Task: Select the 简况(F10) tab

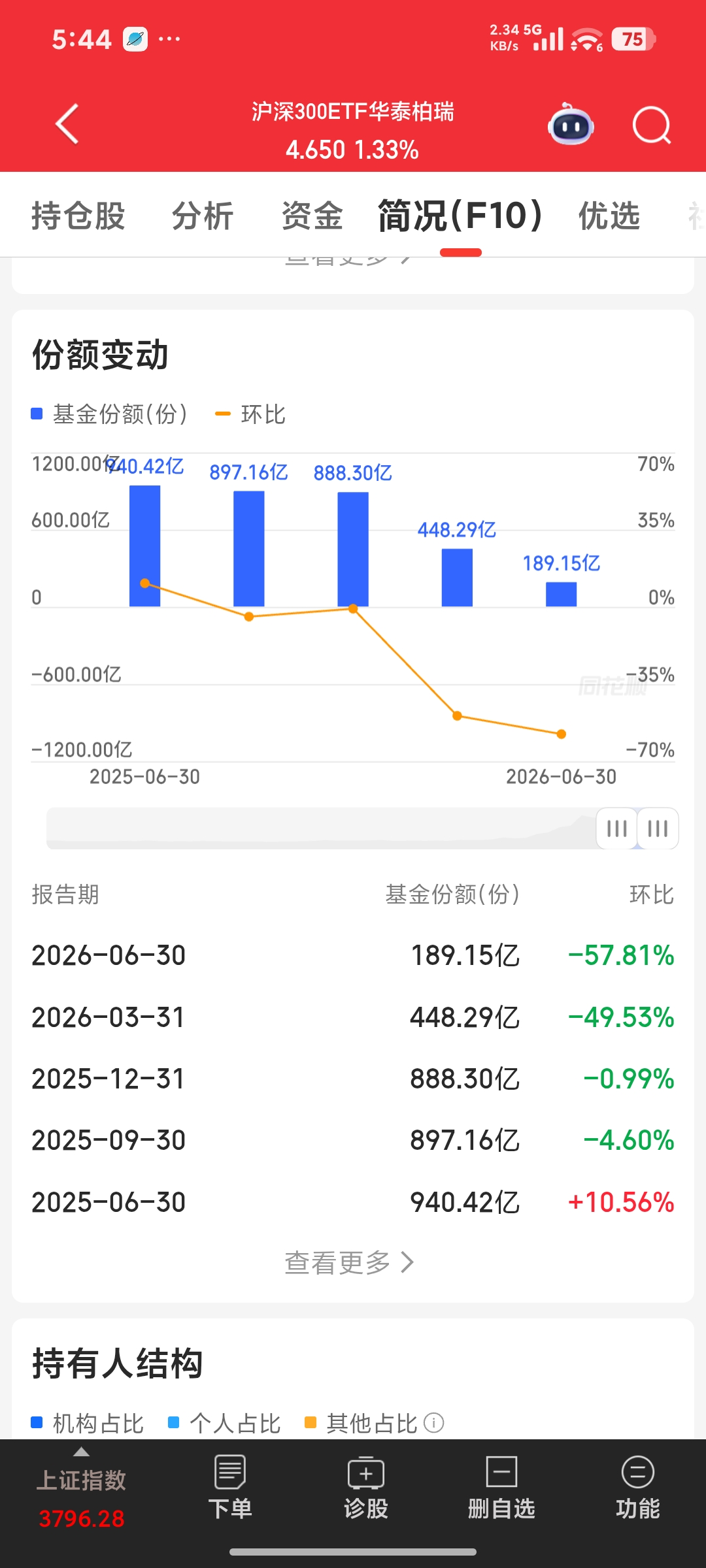Action: pyautogui.click(x=461, y=216)
